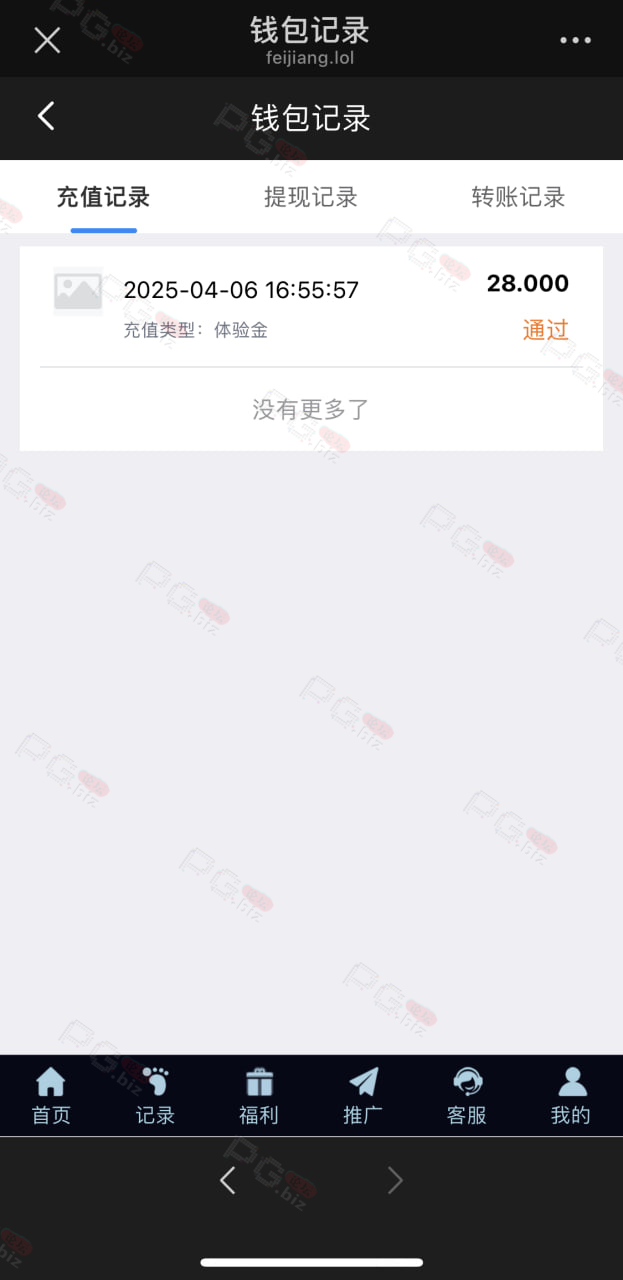The image size is (623, 1280).
Task: Switch to the 提现记录 tab
Action: click(311, 197)
